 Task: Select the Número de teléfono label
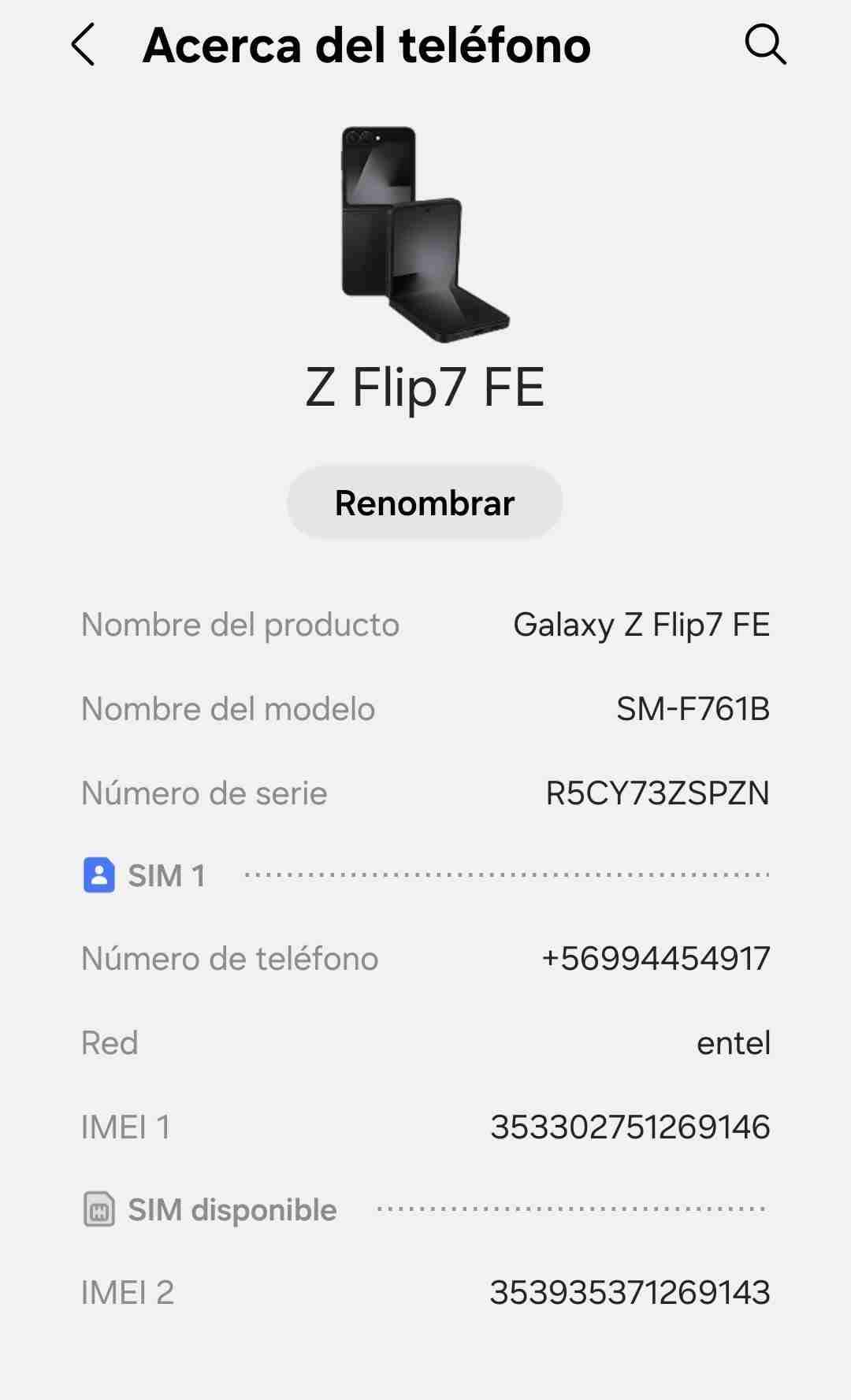pos(230,960)
